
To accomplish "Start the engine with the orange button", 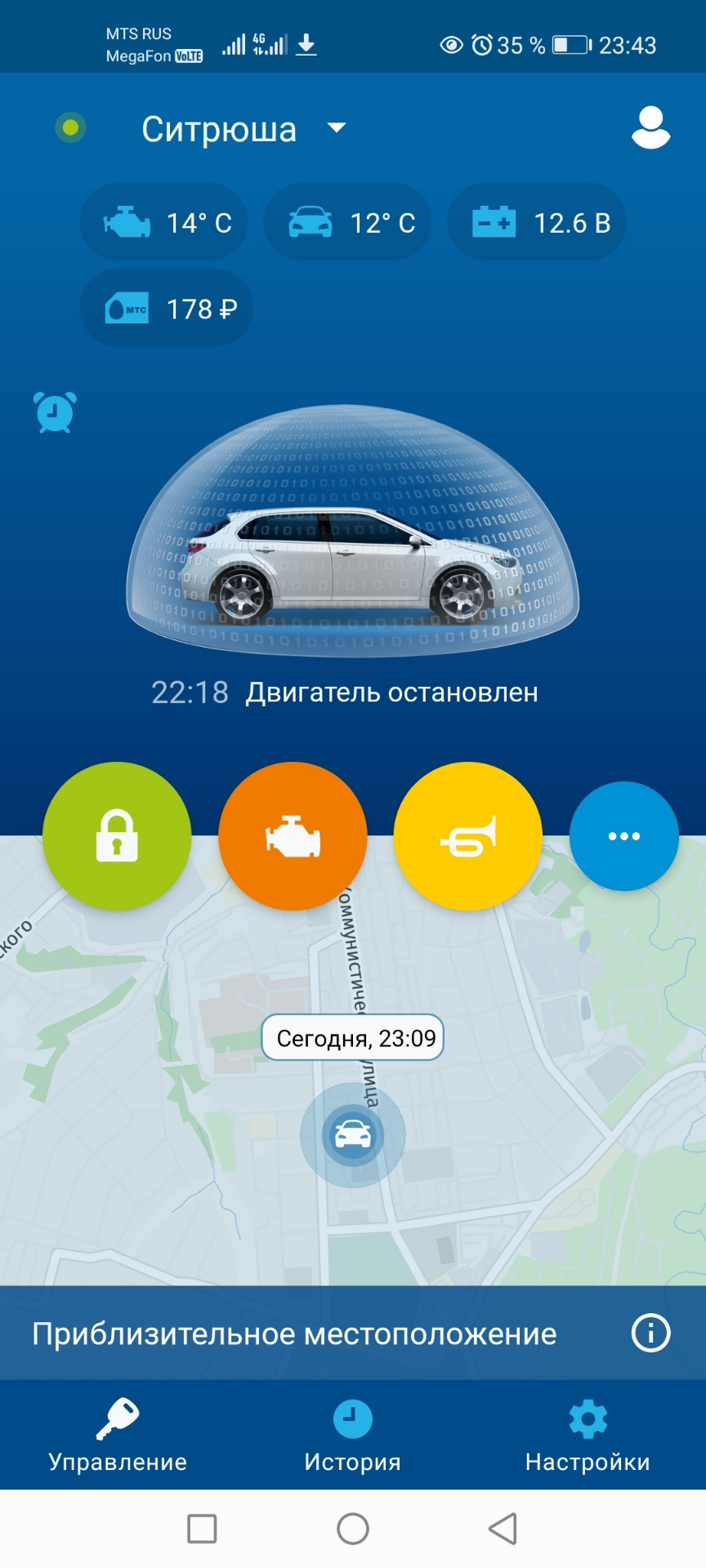I will click(x=293, y=835).
